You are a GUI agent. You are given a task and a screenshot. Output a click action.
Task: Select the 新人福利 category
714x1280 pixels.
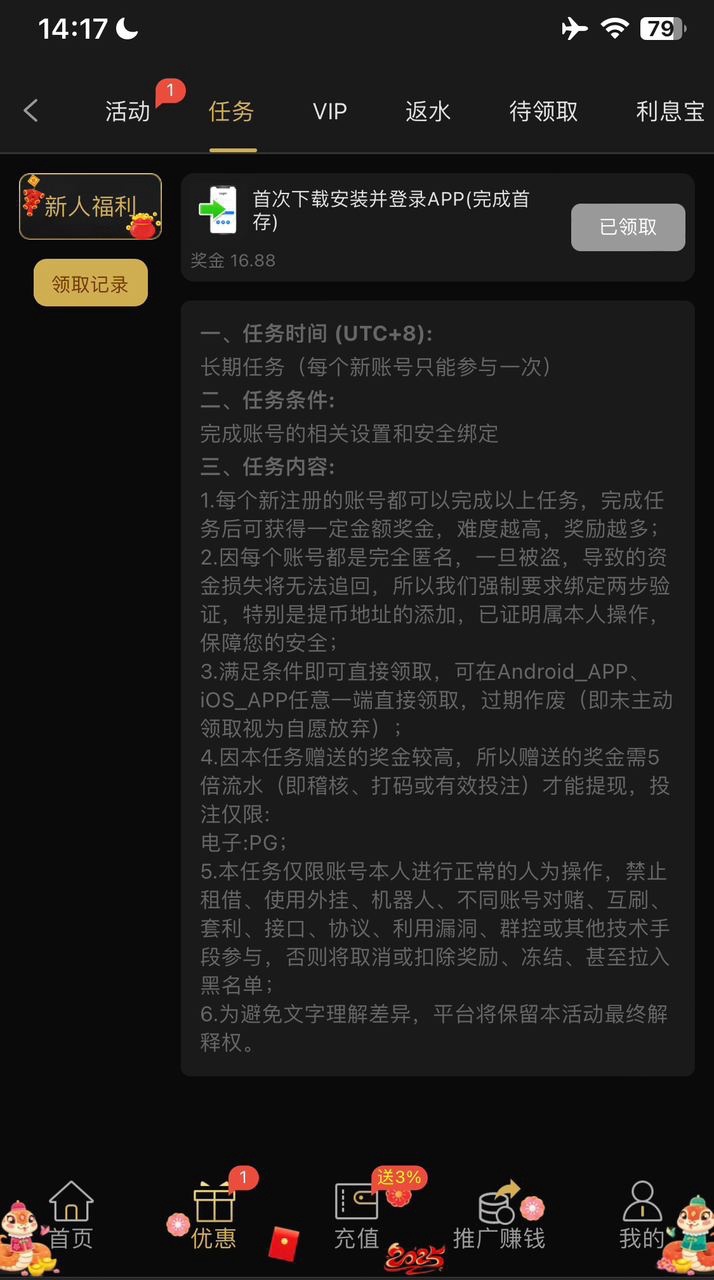[x=90, y=207]
